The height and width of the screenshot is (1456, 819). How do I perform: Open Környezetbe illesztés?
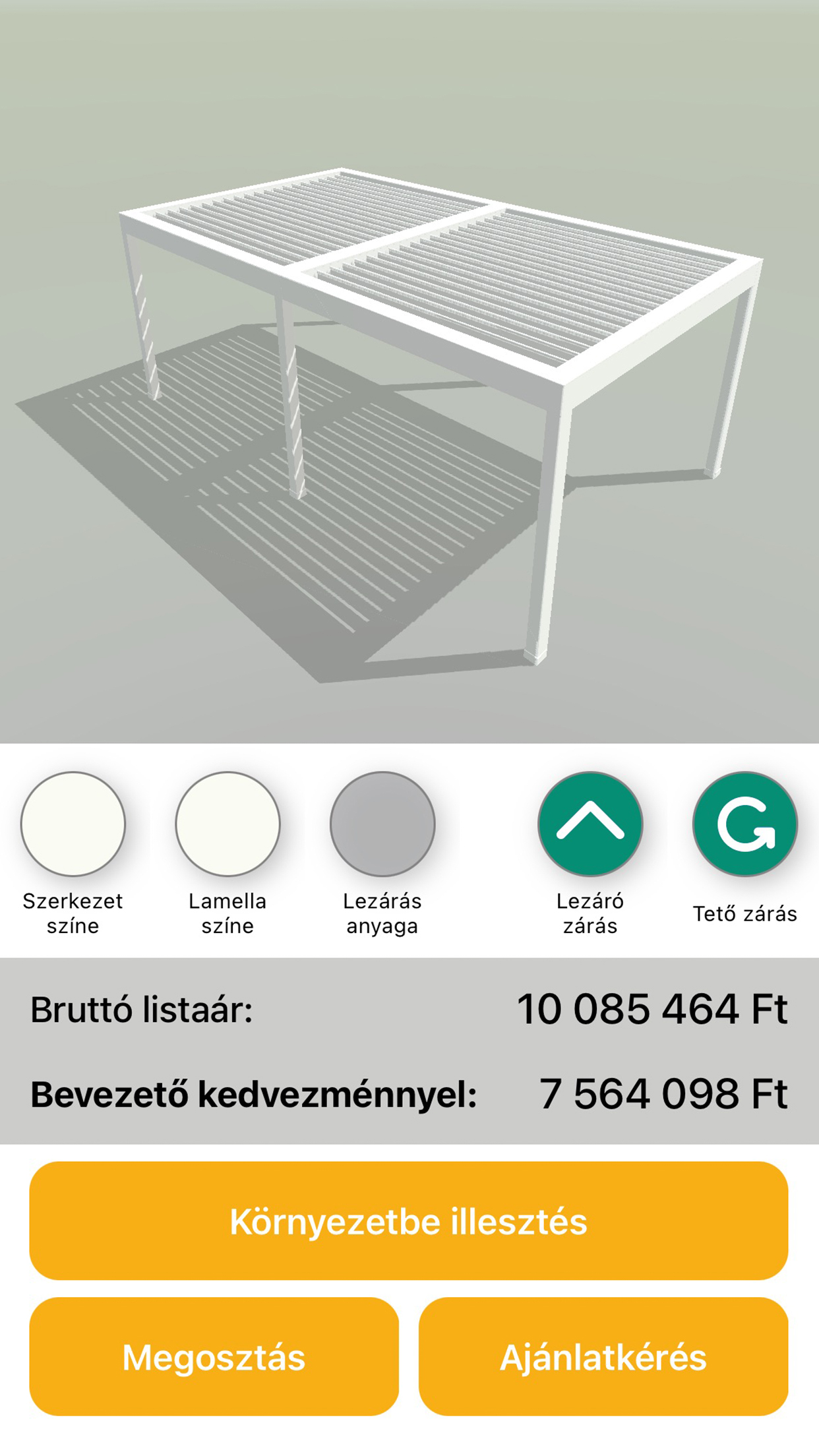[409, 1221]
